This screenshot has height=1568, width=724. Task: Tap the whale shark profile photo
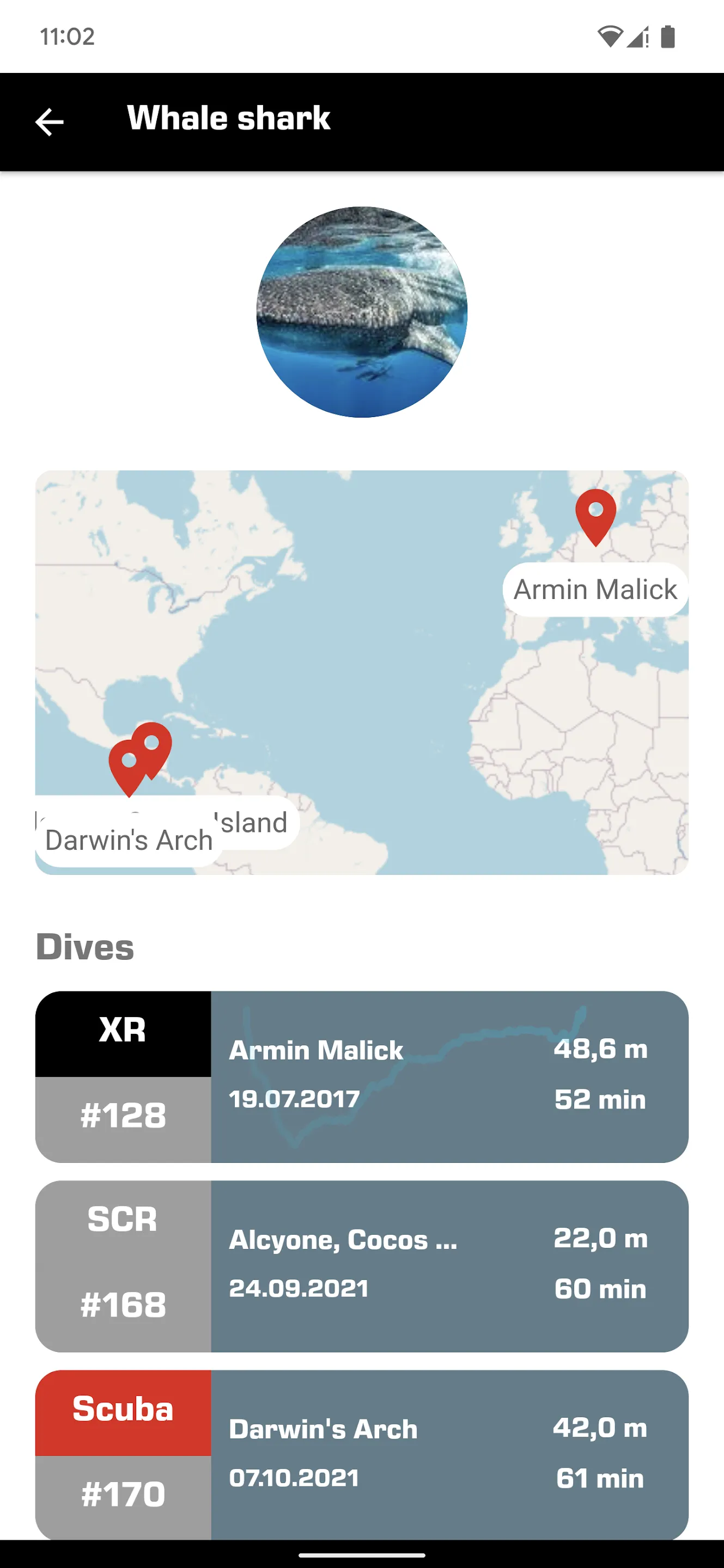pyautogui.click(x=362, y=311)
